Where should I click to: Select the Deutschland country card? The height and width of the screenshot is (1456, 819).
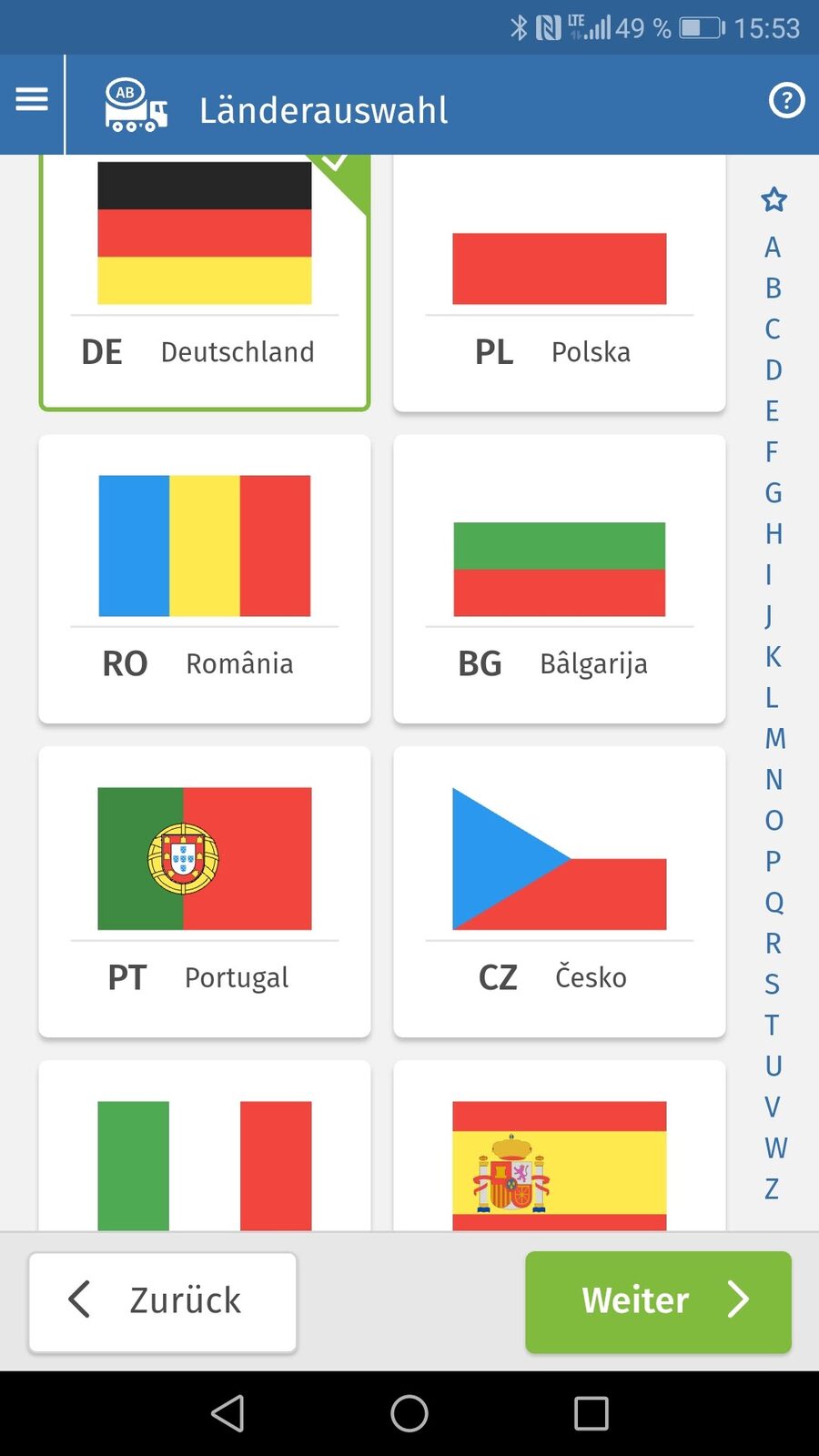coord(205,282)
